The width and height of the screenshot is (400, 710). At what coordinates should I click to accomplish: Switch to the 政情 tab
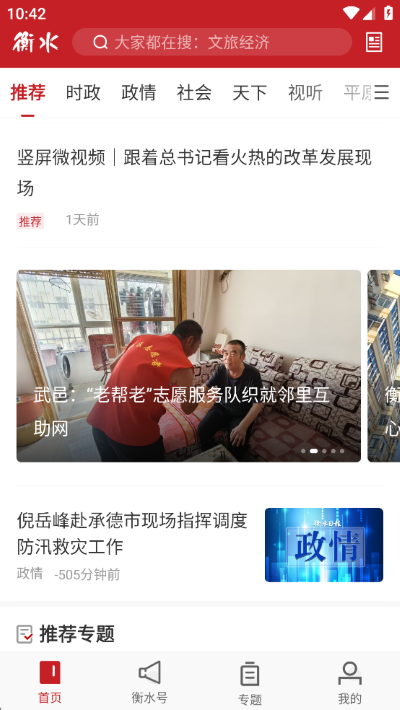coord(139,93)
